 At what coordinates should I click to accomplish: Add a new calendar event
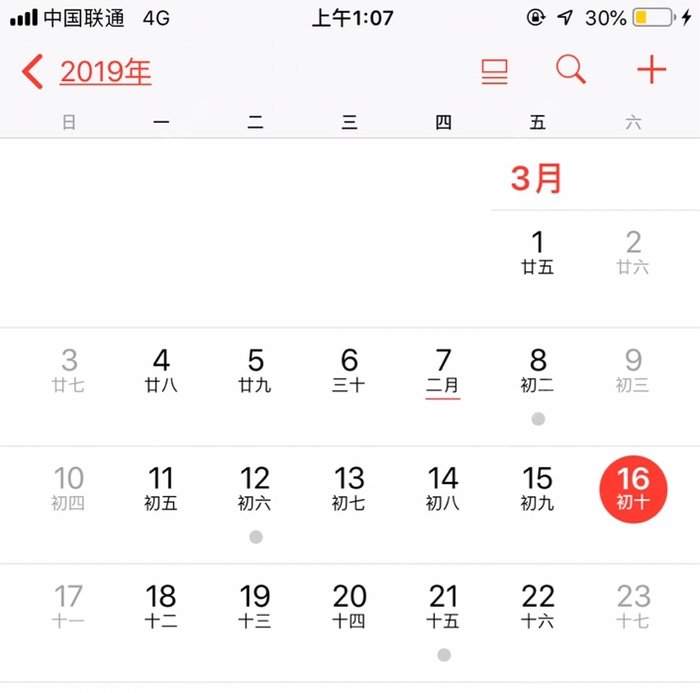point(651,71)
